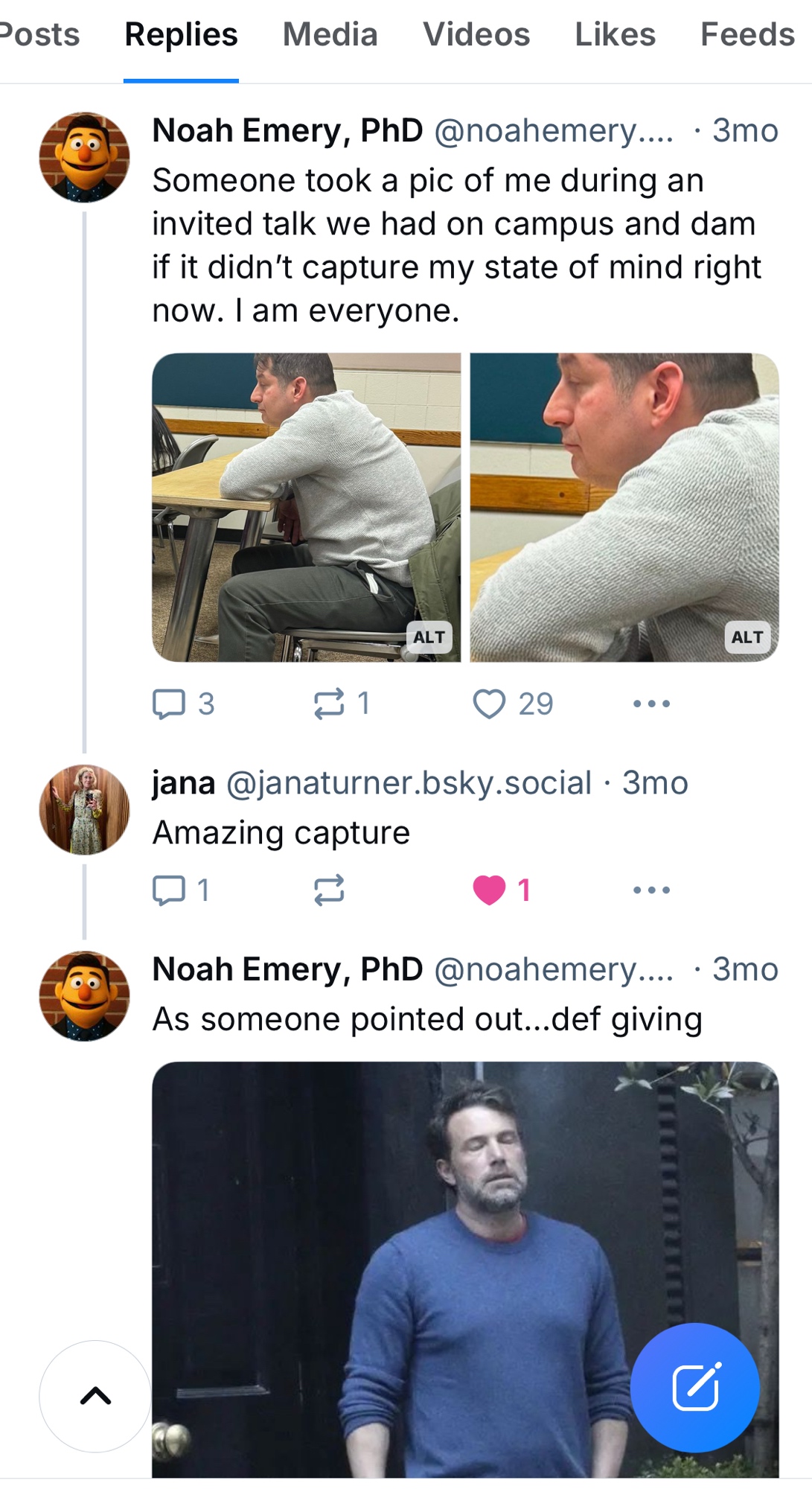Go to the Likes tab
The image size is (812, 1489).
(615, 35)
